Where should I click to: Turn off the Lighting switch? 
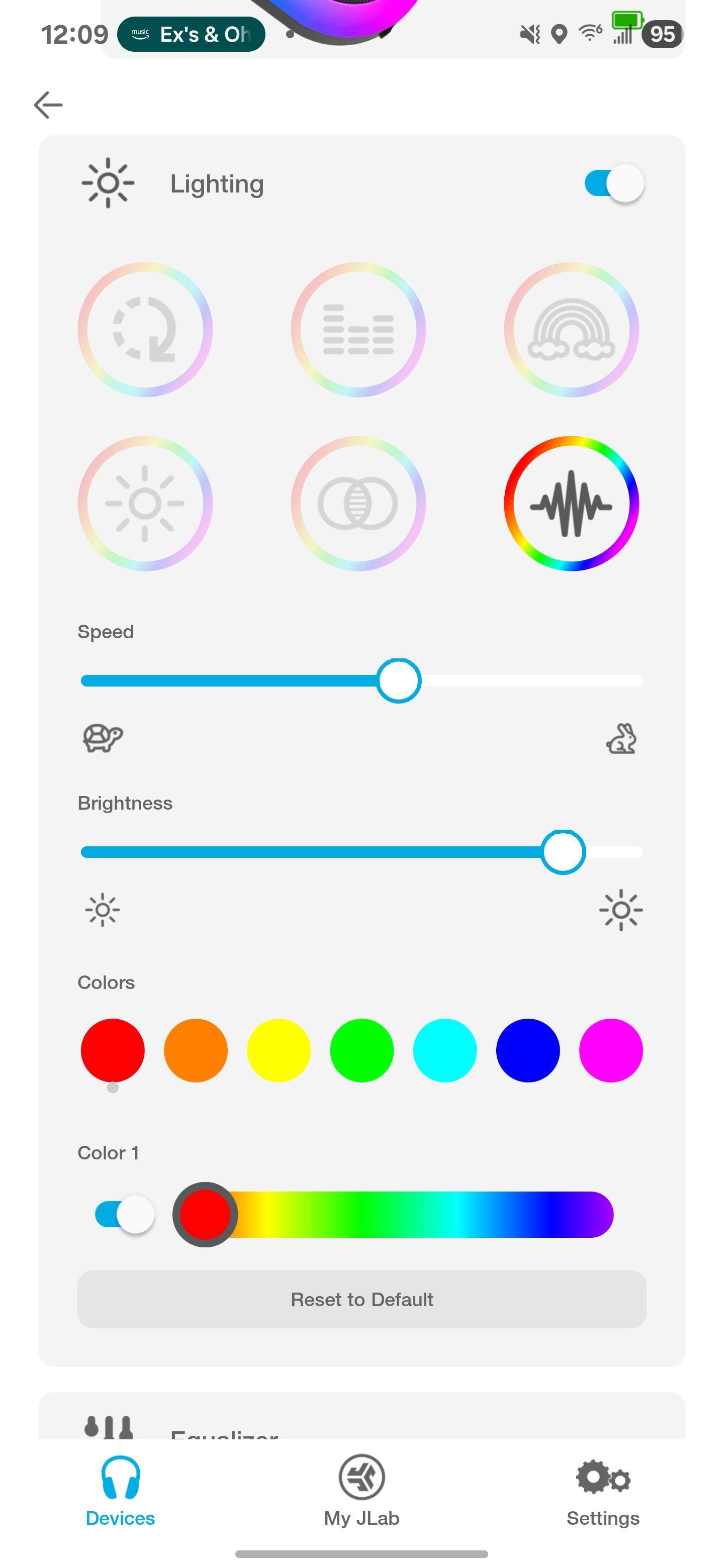point(614,183)
